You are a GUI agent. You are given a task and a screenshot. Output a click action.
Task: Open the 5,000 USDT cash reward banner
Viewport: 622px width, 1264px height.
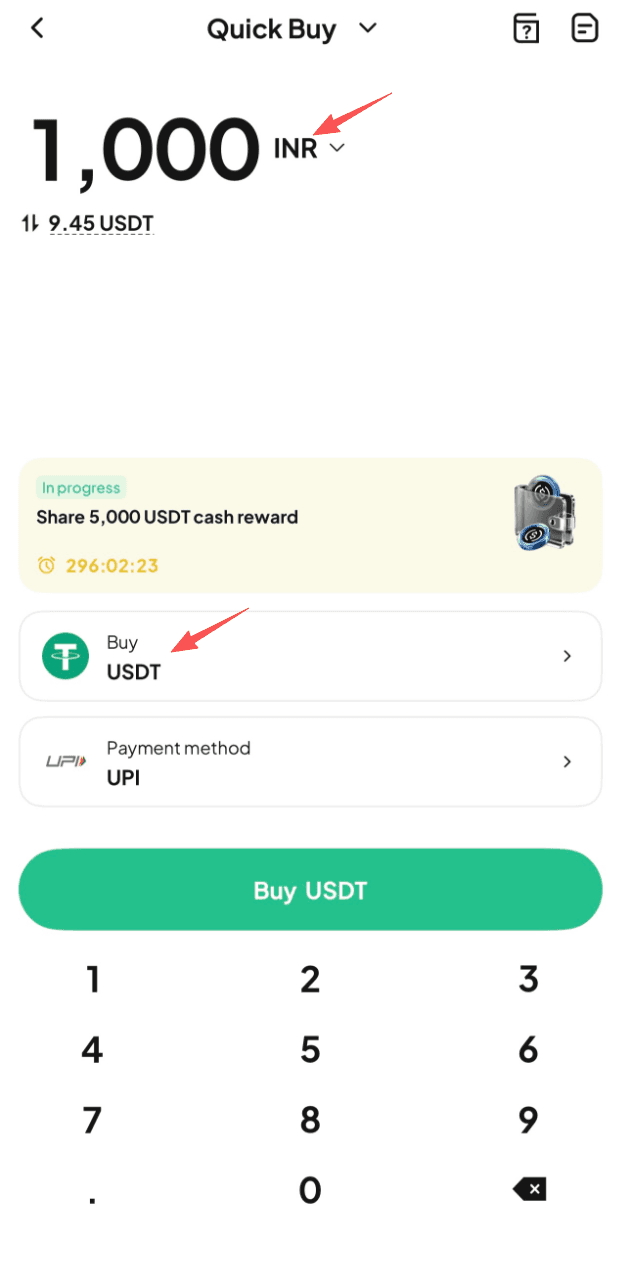pos(311,526)
